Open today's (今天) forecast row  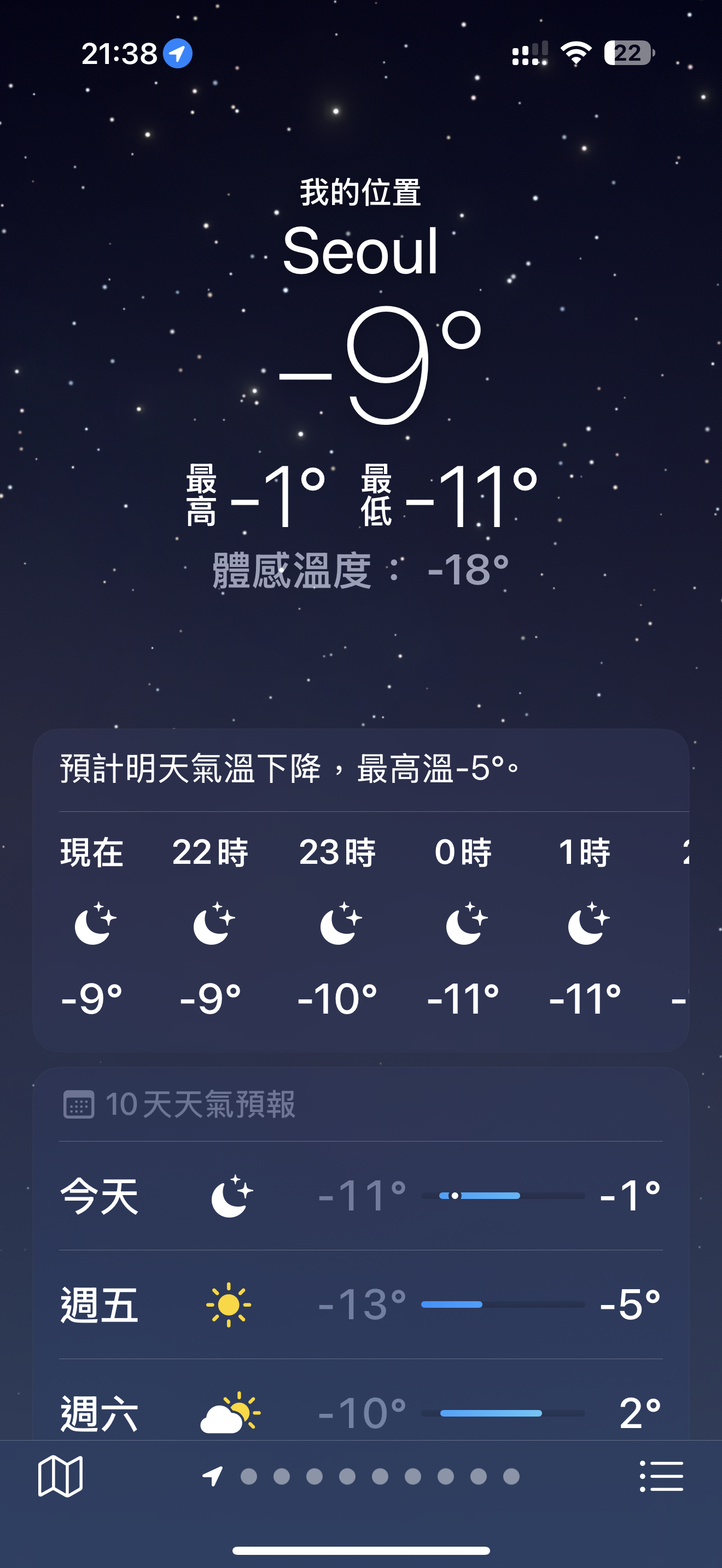(360, 1196)
